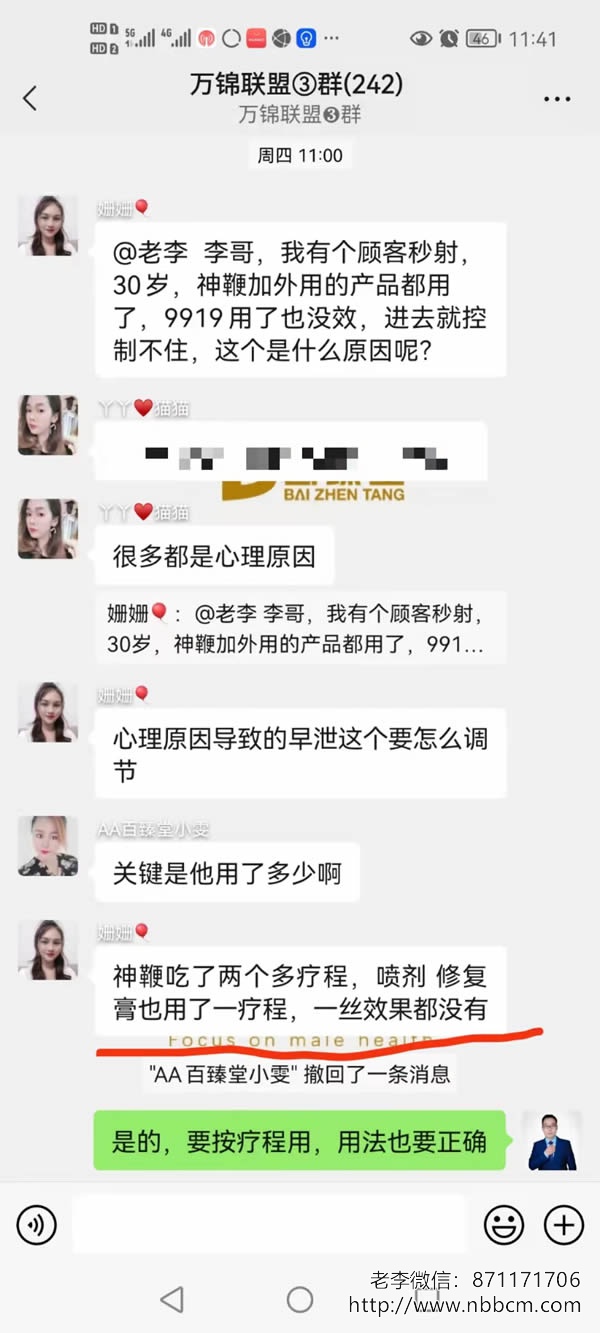This screenshot has width=600, height=1333.
Task: Open 丫丫猫猫's avatar beside 很多都是心理原因
Action: click(47, 528)
